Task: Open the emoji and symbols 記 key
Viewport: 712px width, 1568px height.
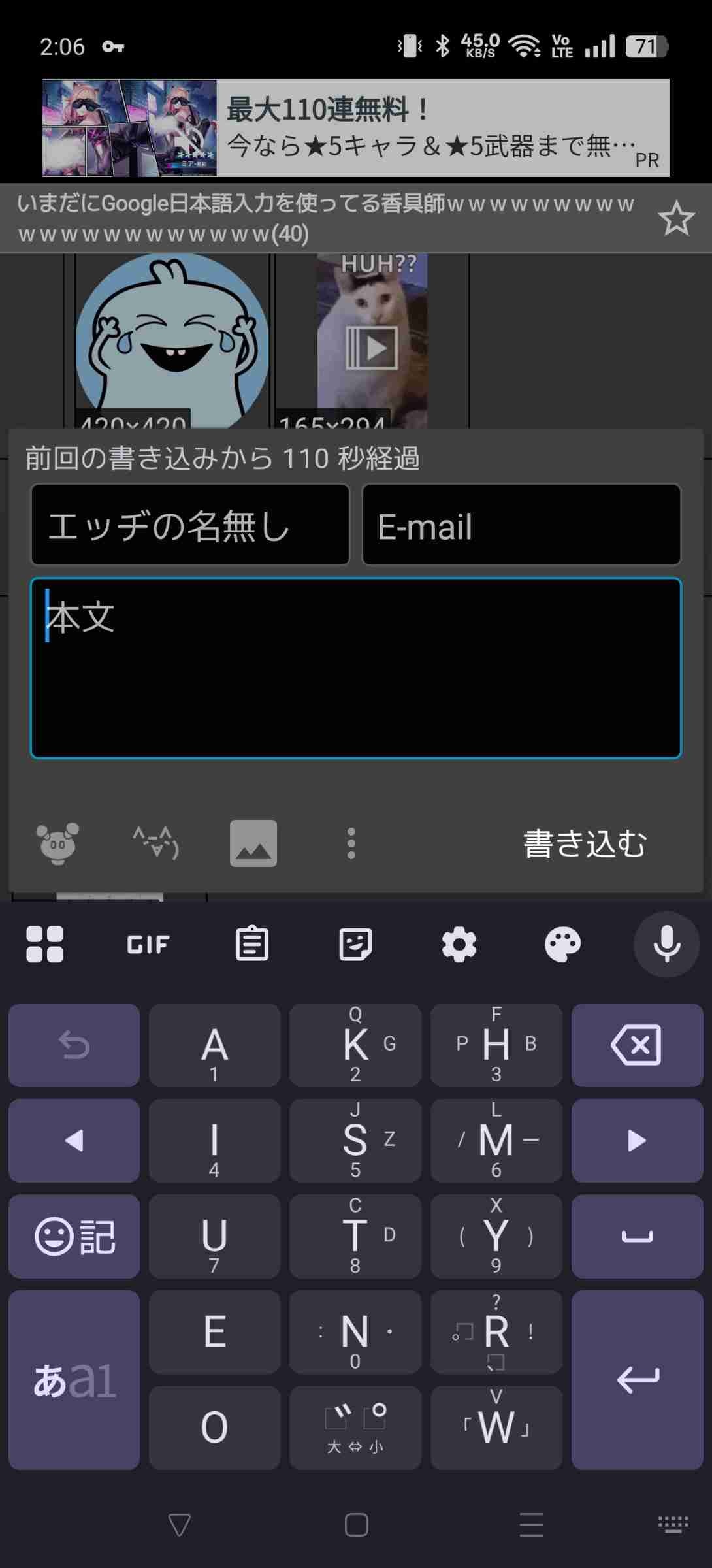Action: coord(74,1236)
